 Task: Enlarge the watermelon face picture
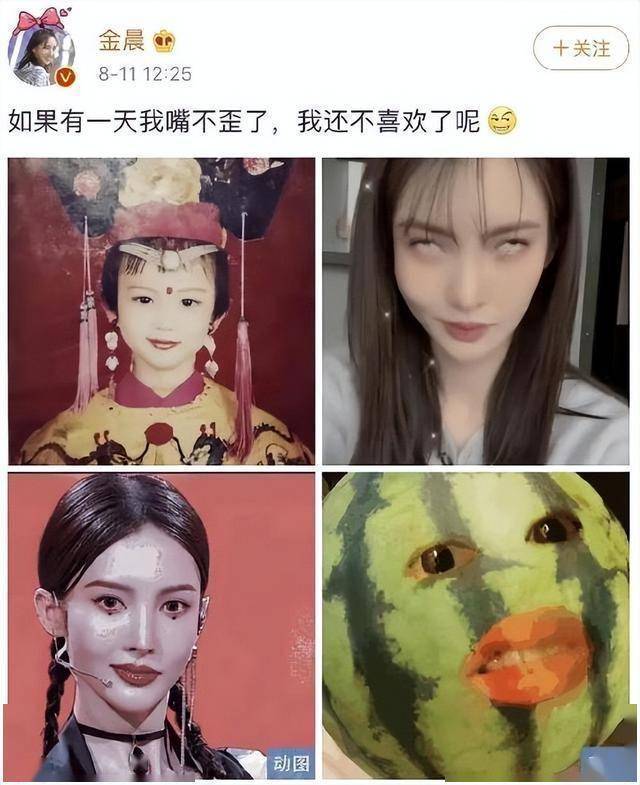(x=476, y=626)
